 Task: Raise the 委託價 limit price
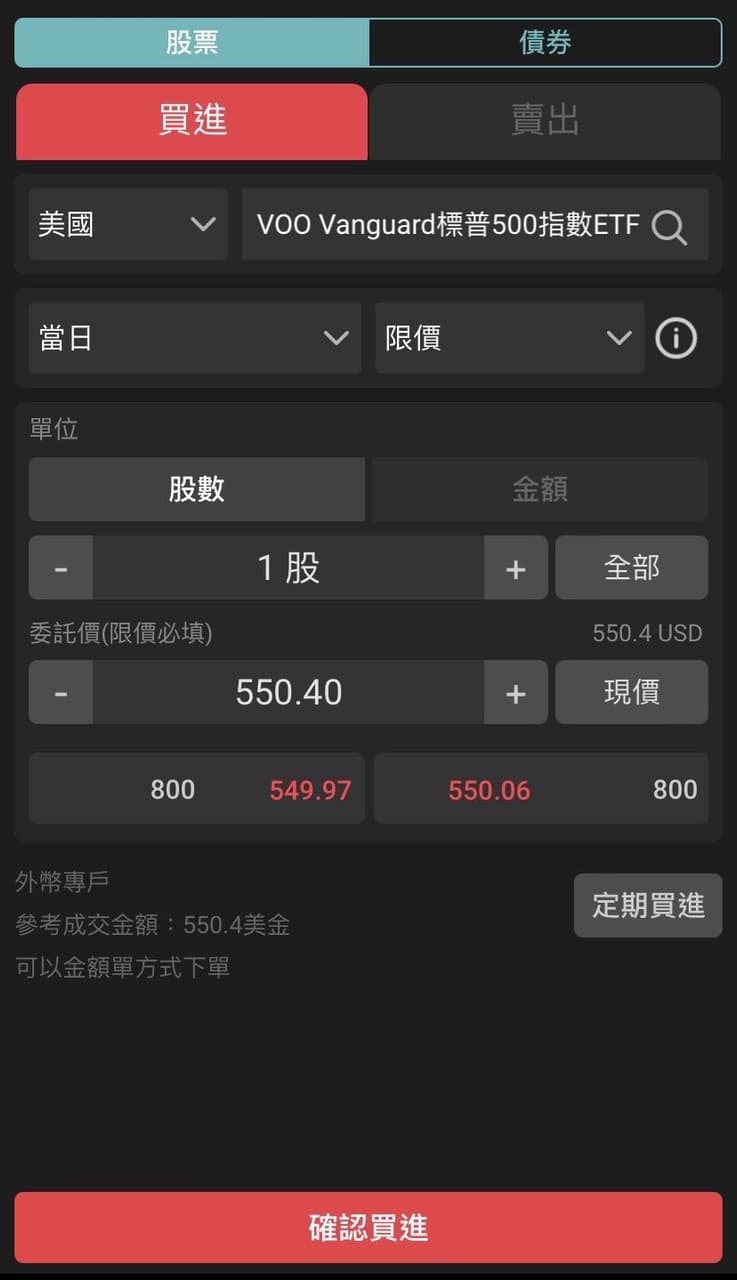[x=516, y=692]
